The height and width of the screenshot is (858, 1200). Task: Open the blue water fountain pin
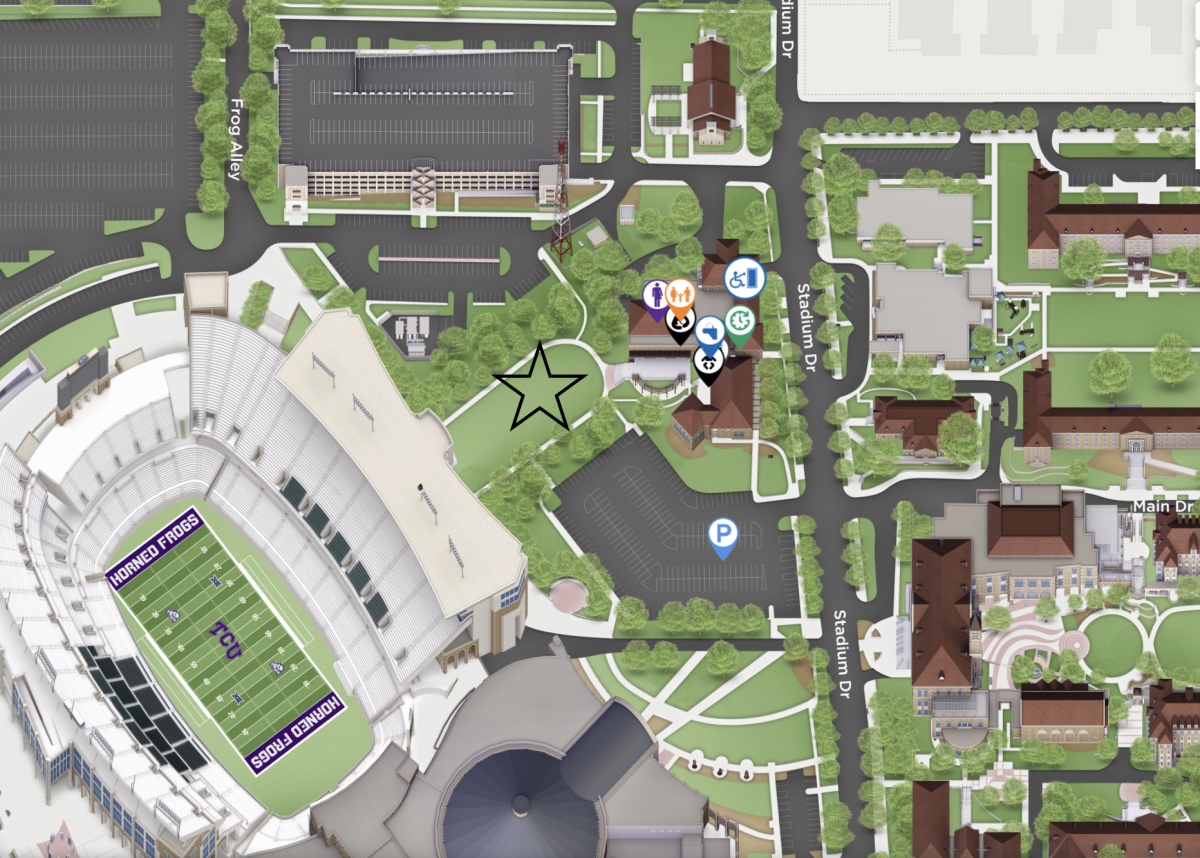709,330
